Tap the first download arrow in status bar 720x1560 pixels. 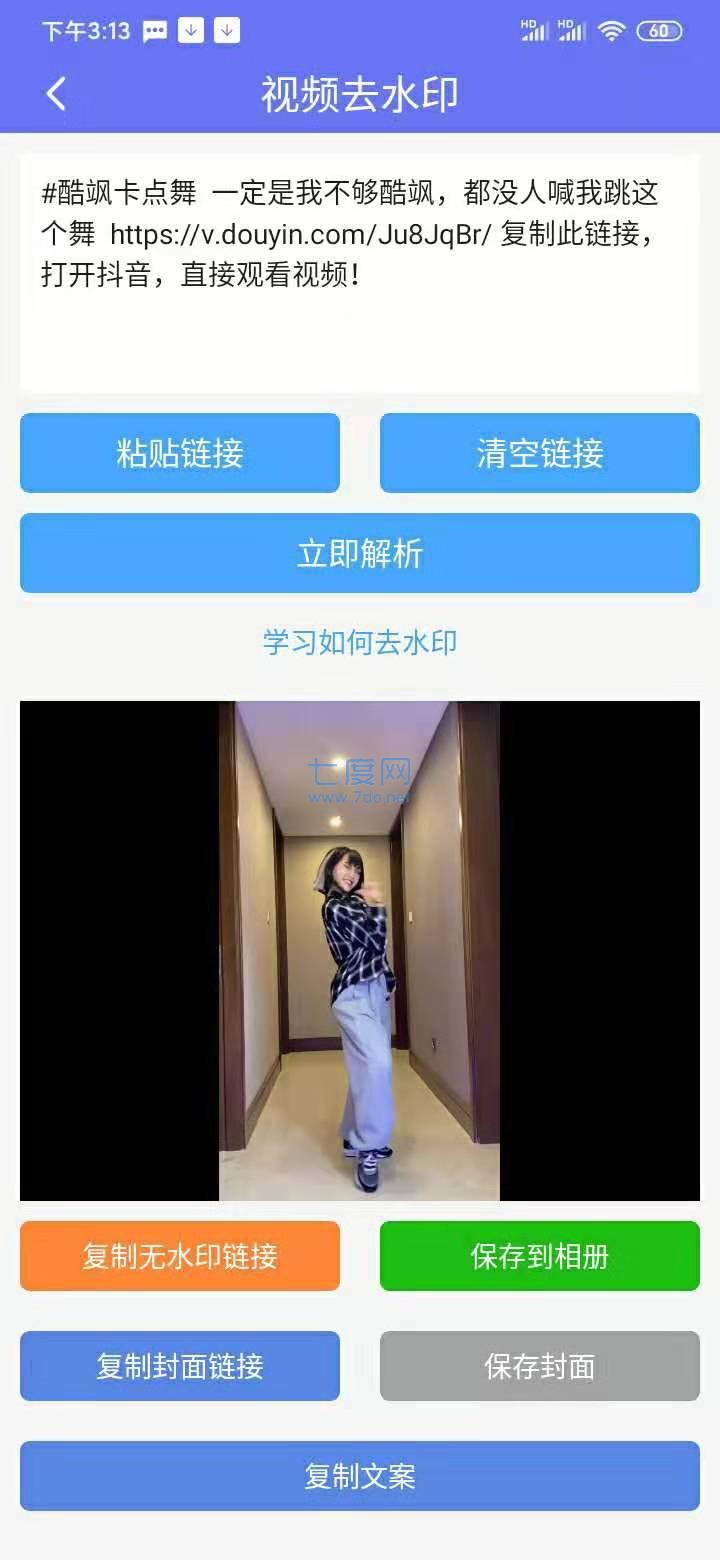pos(190,31)
